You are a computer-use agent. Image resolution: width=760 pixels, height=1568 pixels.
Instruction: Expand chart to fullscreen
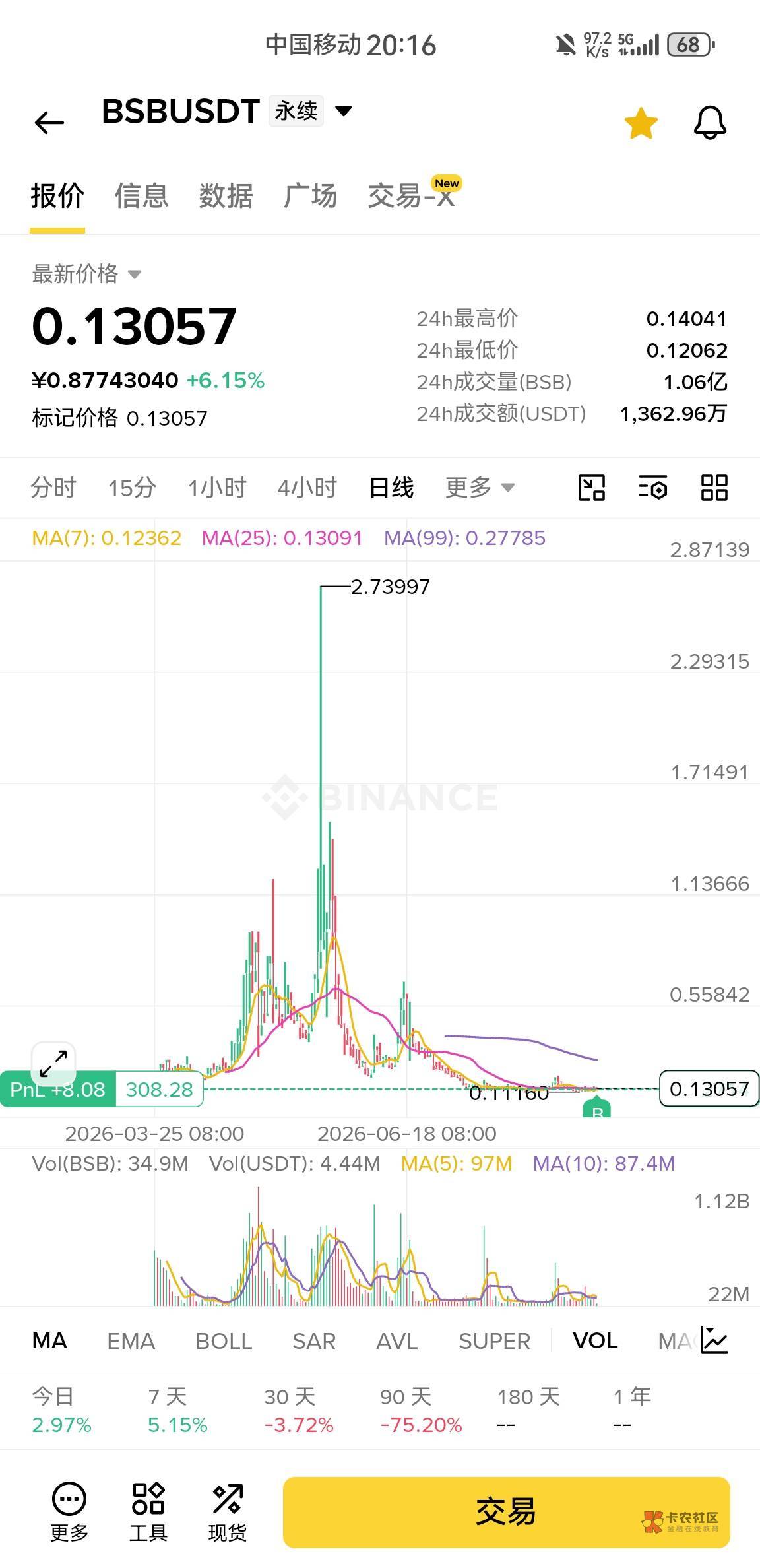tap(53, 1063)
